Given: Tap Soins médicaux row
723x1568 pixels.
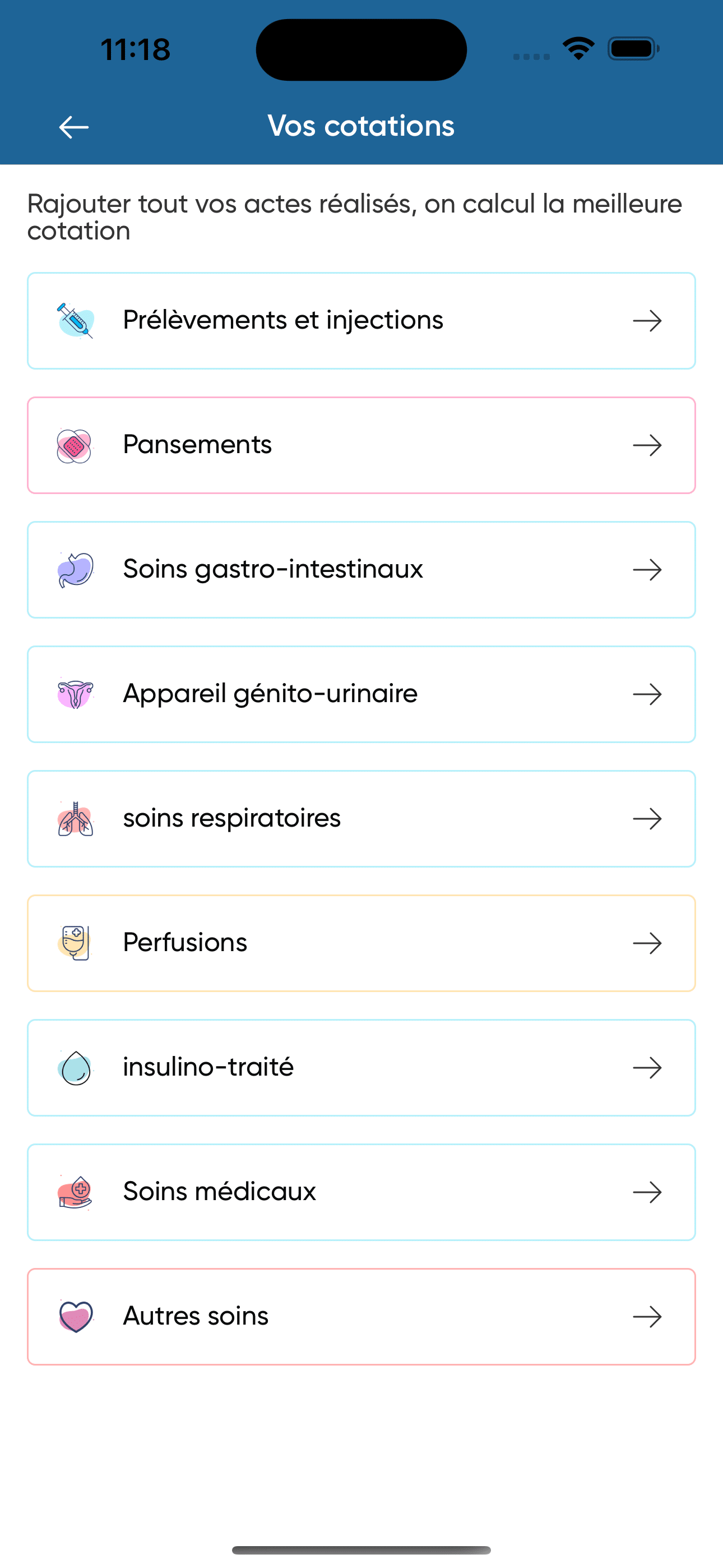Looking at the screenshot, I should (x=361, y=1192).
